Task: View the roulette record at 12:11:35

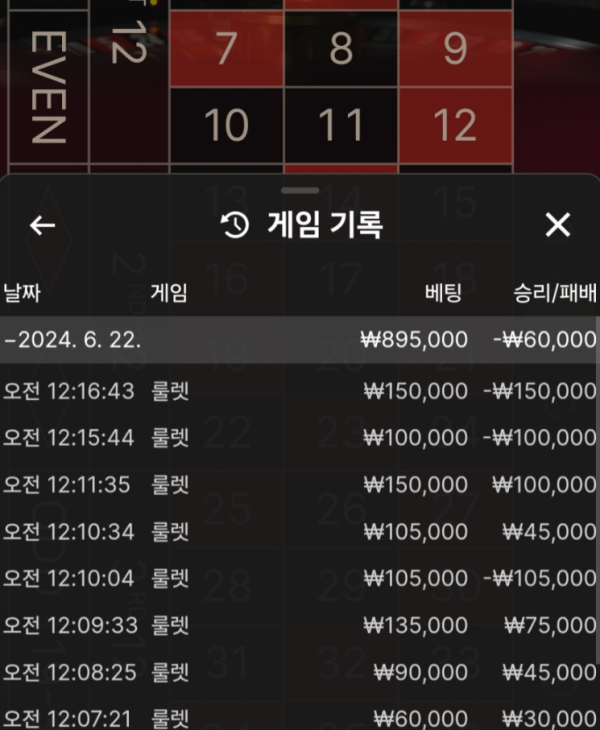Action: click(298, 485)
